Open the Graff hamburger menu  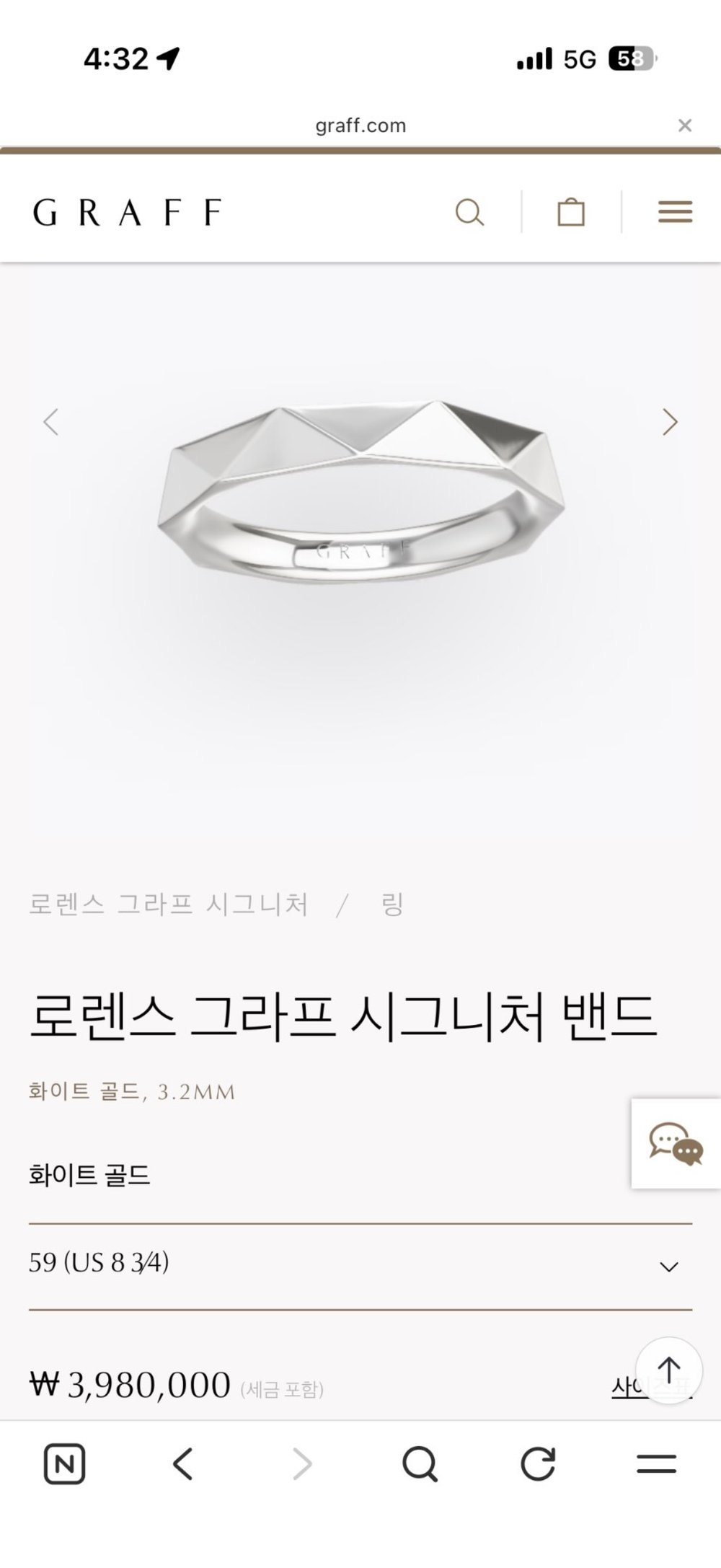tap(675, 212)
